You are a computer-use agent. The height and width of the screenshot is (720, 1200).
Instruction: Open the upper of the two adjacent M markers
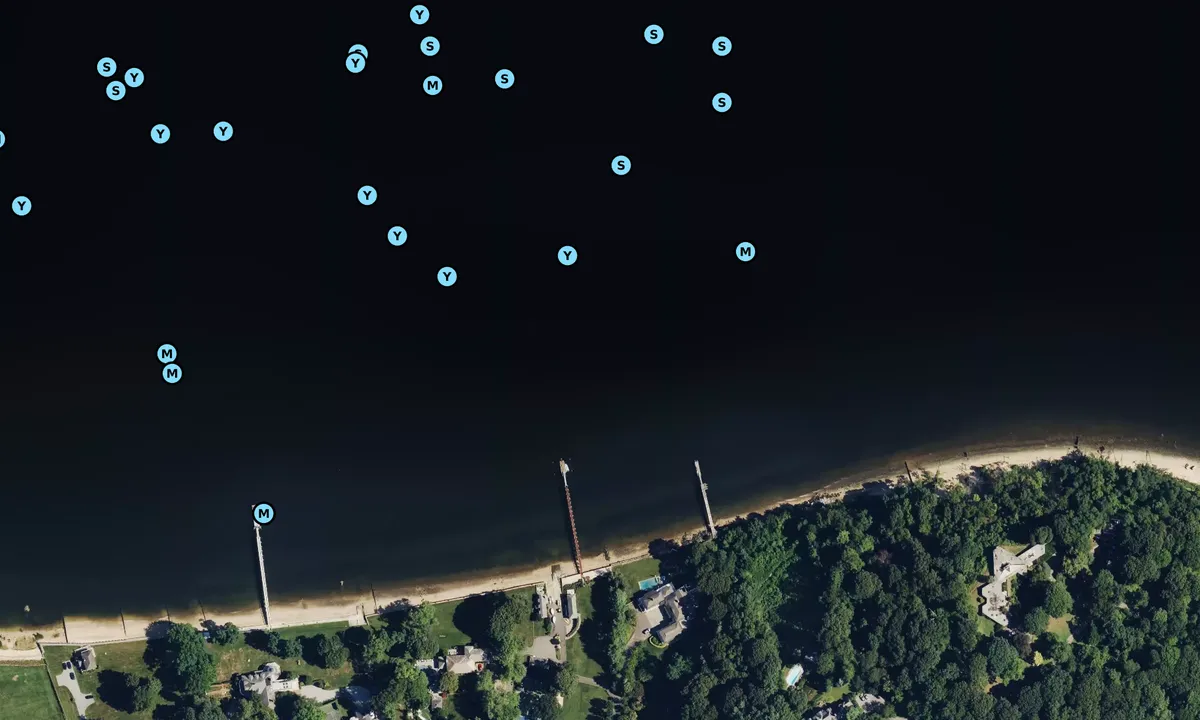point(167,354)
